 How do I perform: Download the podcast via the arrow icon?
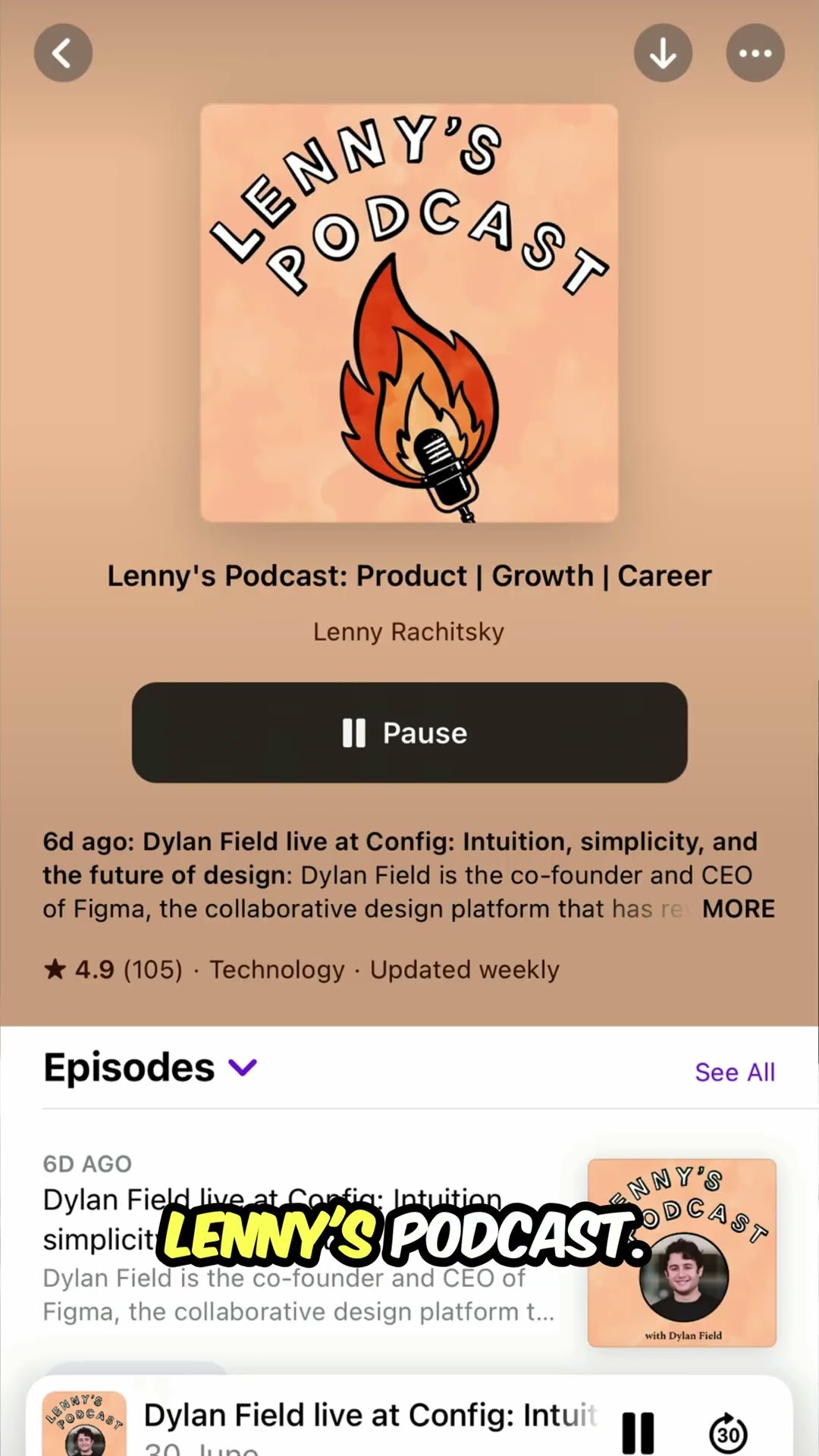[663, 53]
